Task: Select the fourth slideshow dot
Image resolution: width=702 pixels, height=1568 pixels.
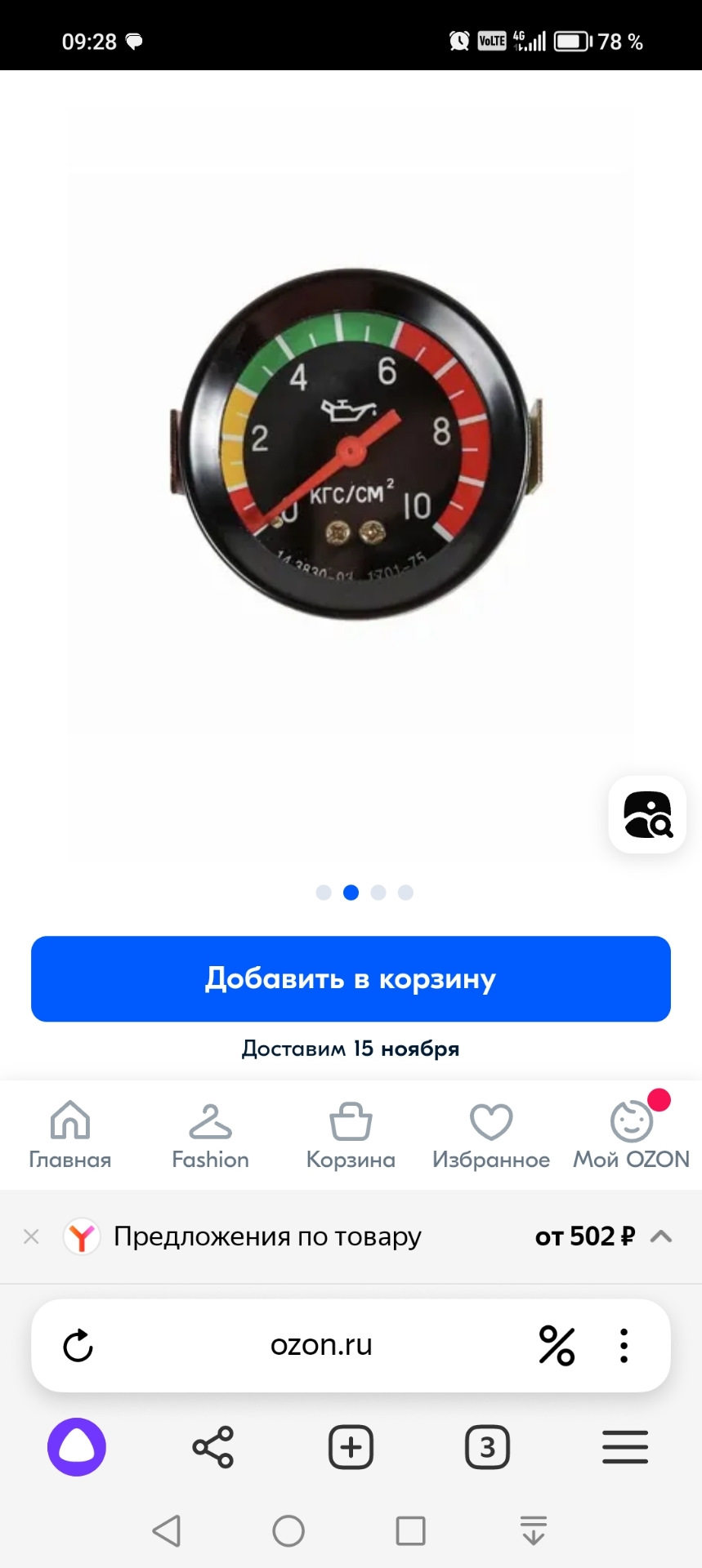Action: [x=405, y=893]
